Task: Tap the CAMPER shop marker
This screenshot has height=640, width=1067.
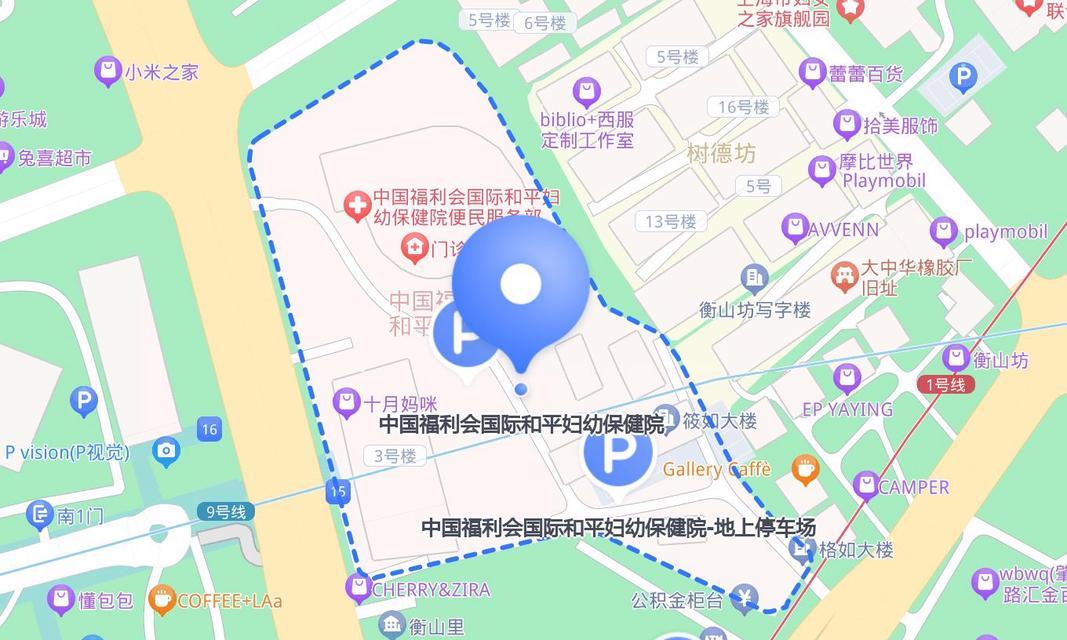Action: pyautogui.click(x=866, y=487)
